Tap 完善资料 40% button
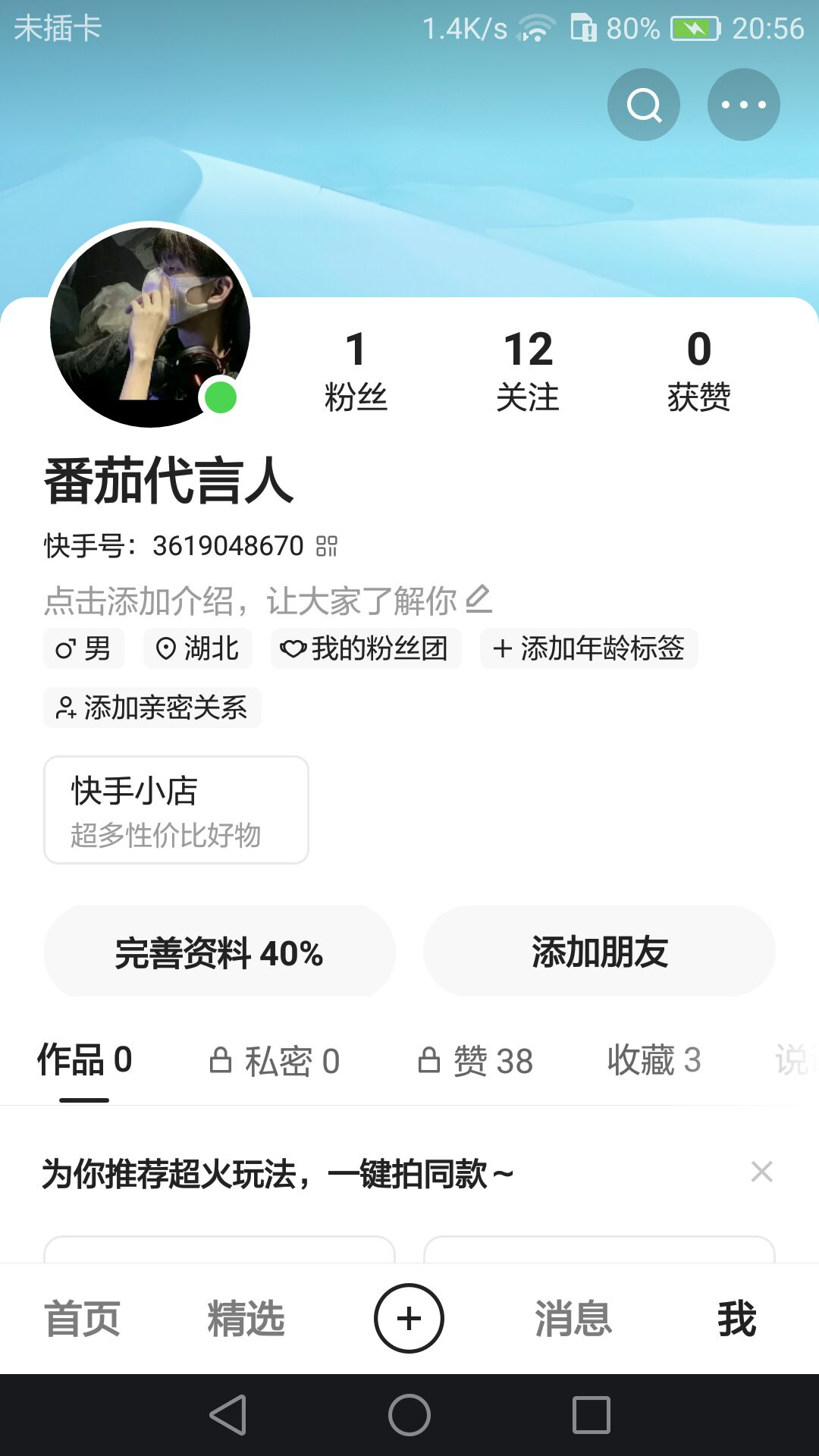The height and width of the screenshot is (1456, 819). (219, 952)
